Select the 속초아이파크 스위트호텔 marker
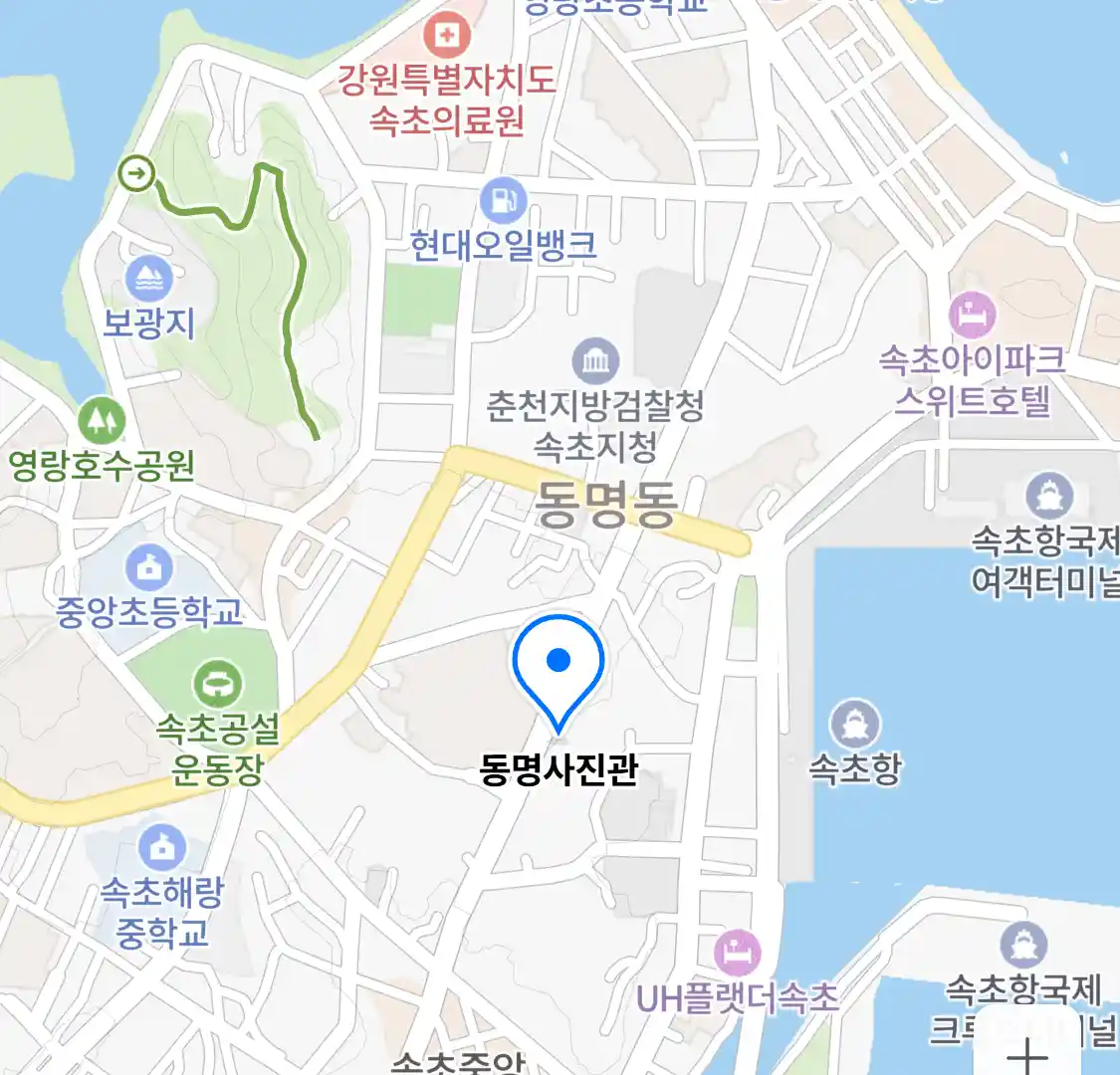 [972, 316]
